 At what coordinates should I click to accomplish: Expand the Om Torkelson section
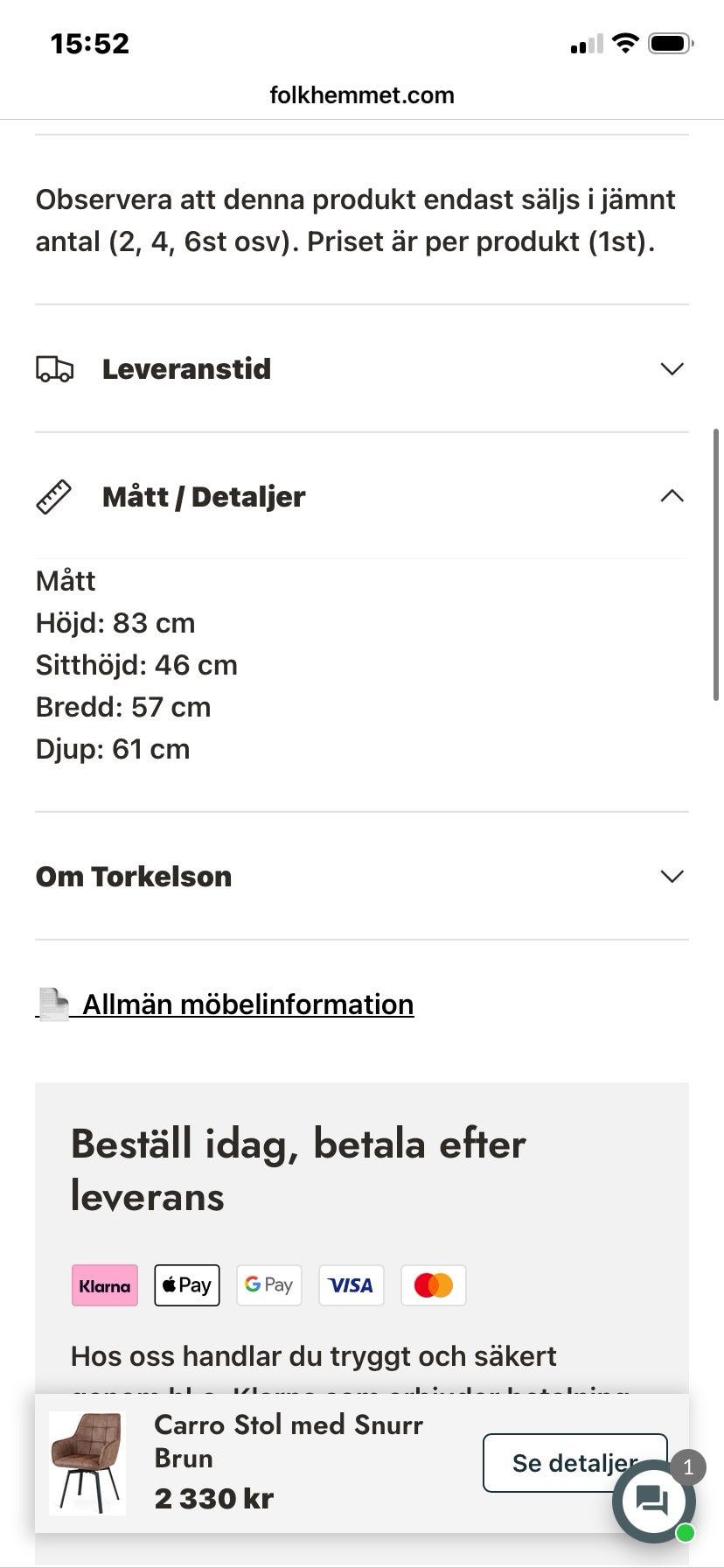click(672, 876)
